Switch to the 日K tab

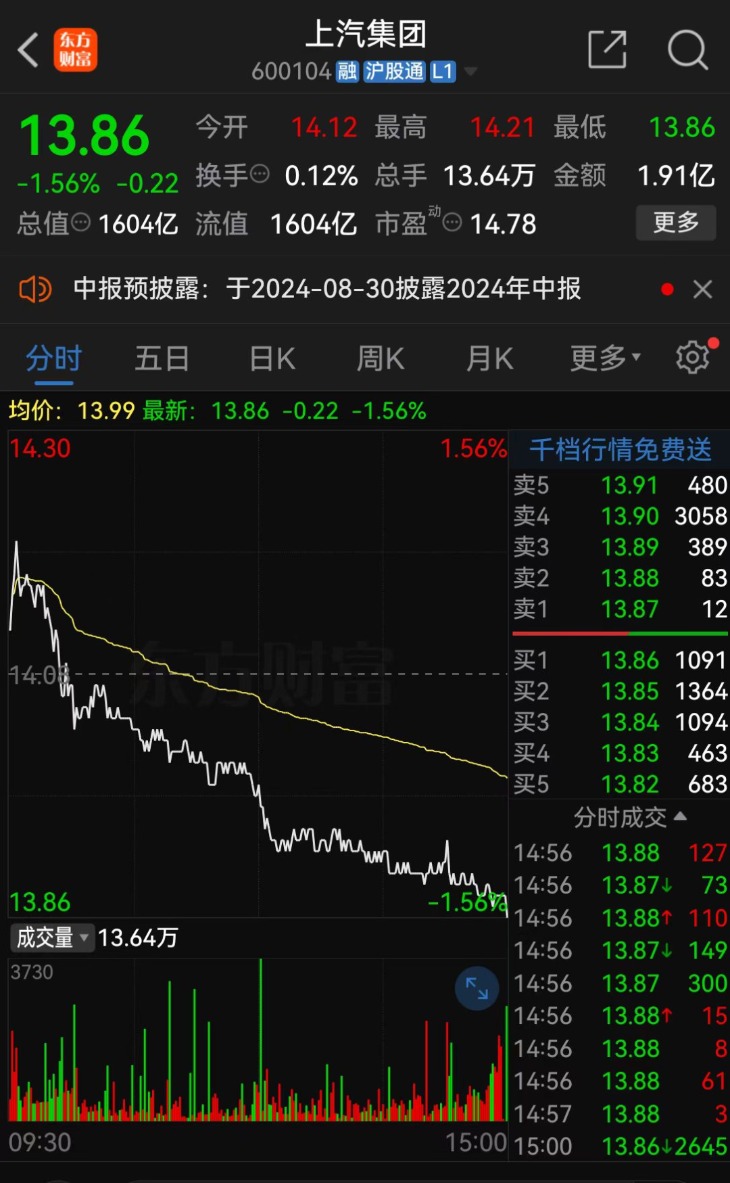point(270,357)
